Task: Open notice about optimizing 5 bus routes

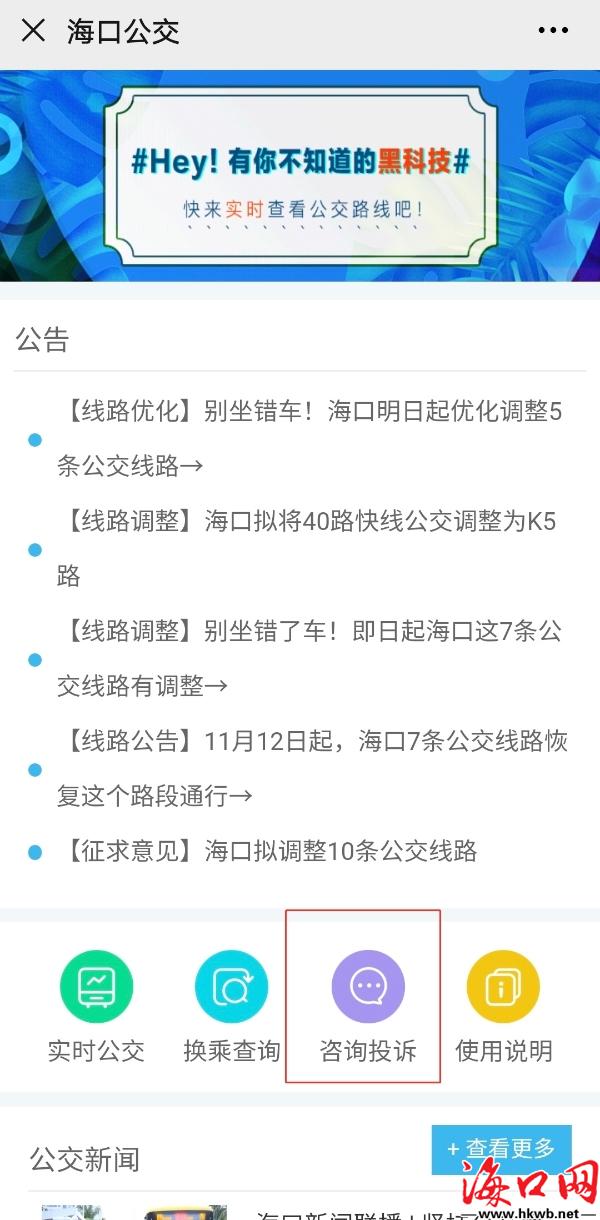Action: click(x=310, y=438)
